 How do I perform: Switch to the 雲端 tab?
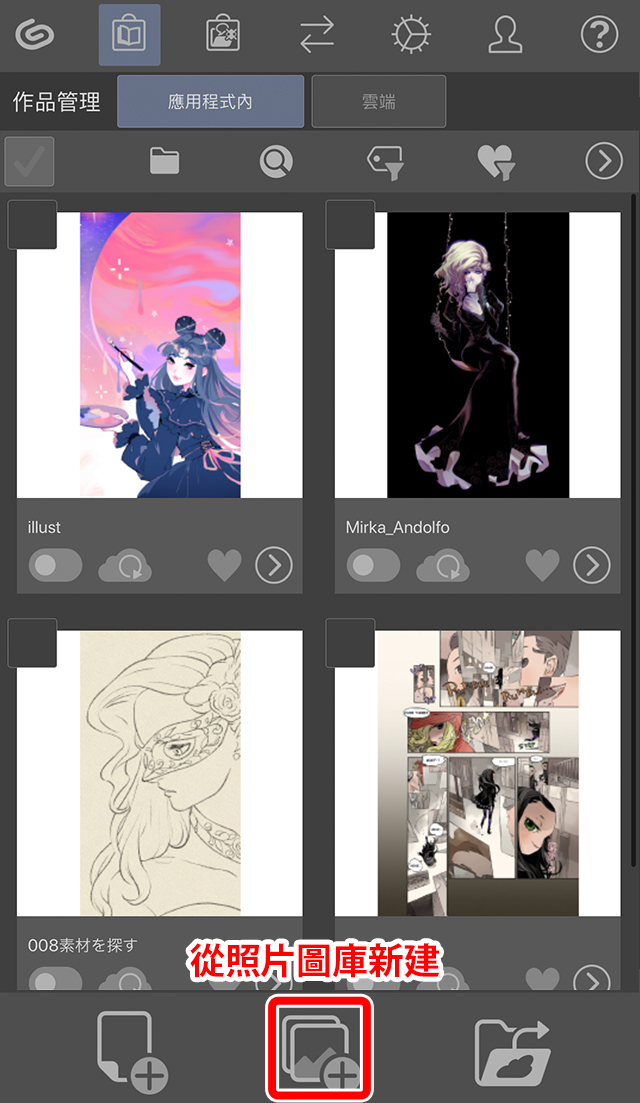(378, 102)
